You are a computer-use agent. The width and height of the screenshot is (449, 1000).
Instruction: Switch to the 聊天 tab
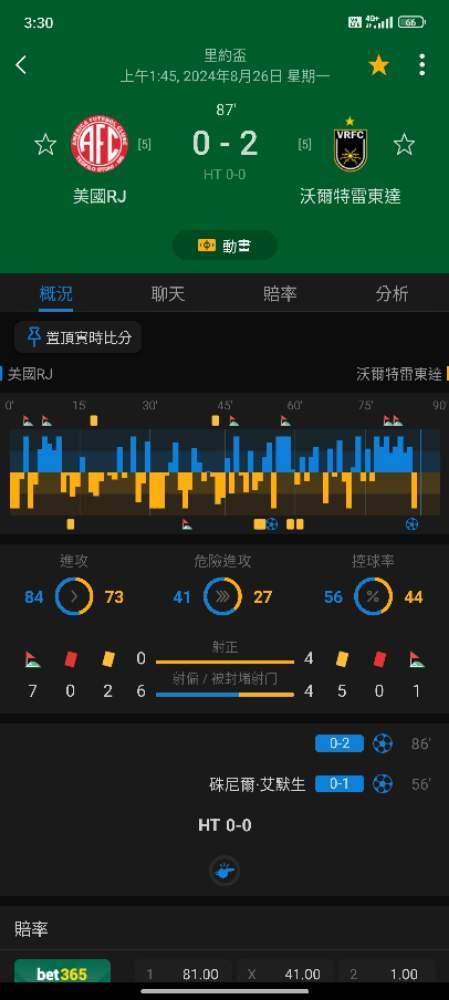tap(168, 293)
